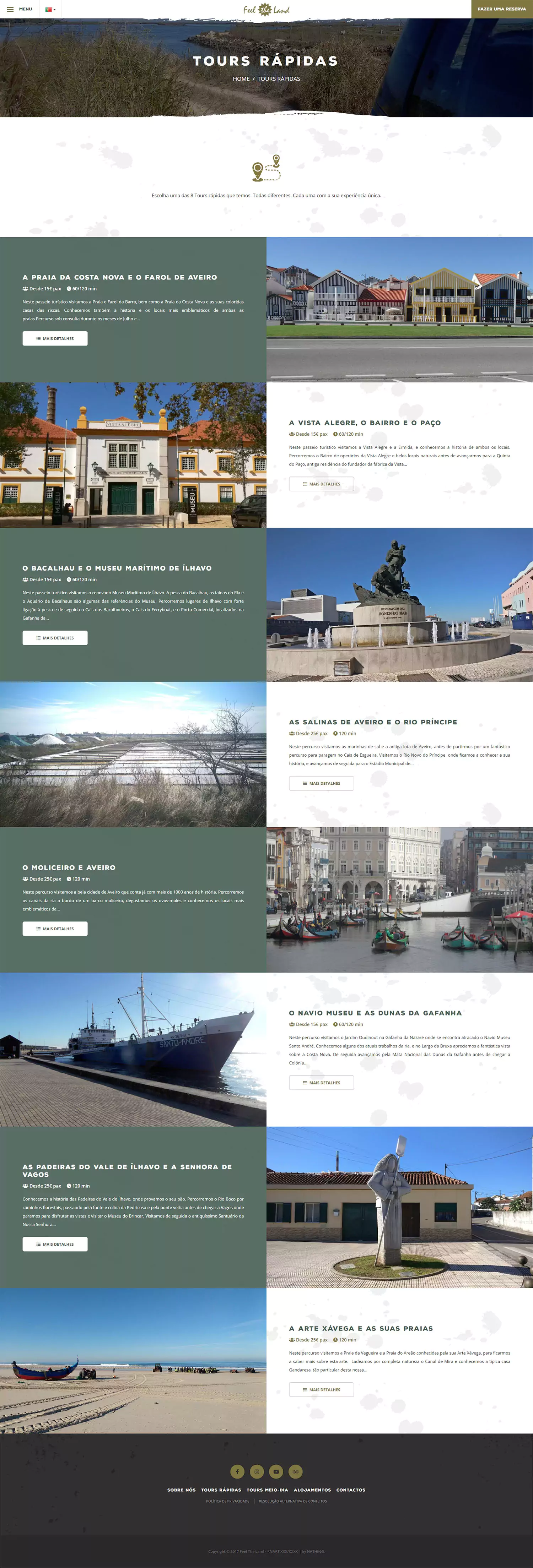The image size is (533, 1568).
Task: See Mais Detalhes for O Moliceiro tour
Action: click(55, 929)
